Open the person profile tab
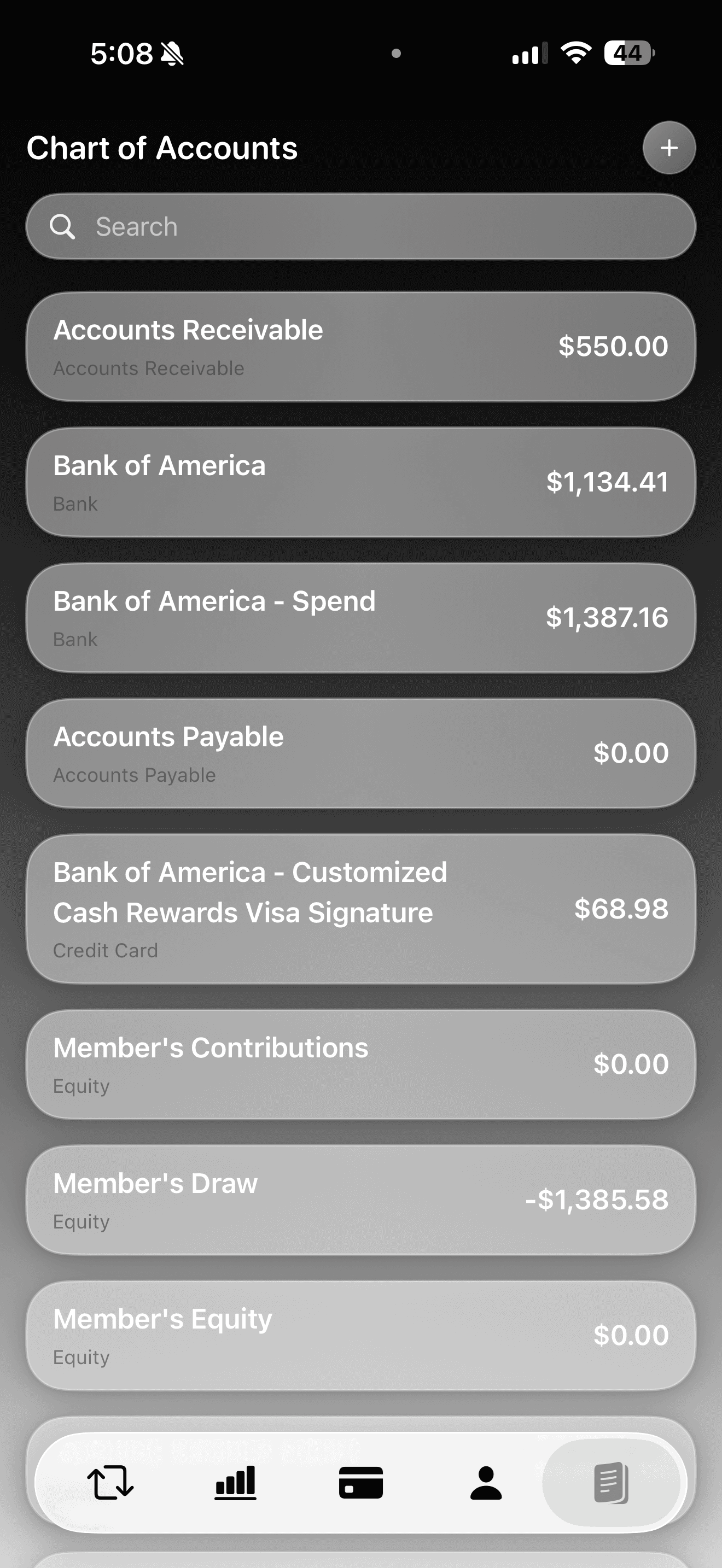This screenshot has width=722, height=1568. coord(486,1482)
